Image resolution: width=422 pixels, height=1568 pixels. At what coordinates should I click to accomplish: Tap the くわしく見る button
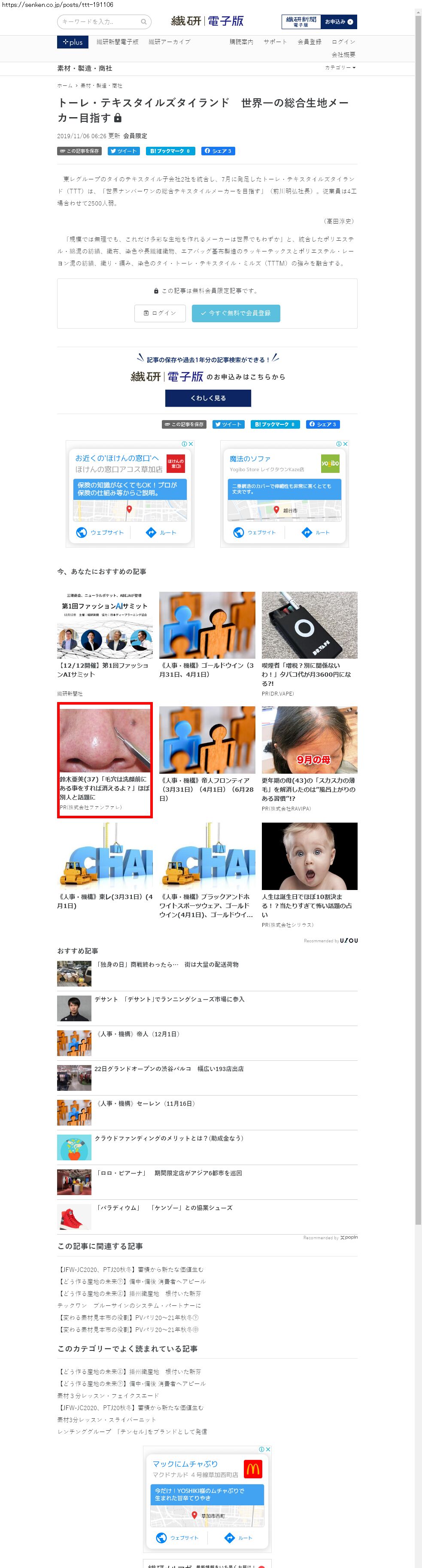(208, 397)
